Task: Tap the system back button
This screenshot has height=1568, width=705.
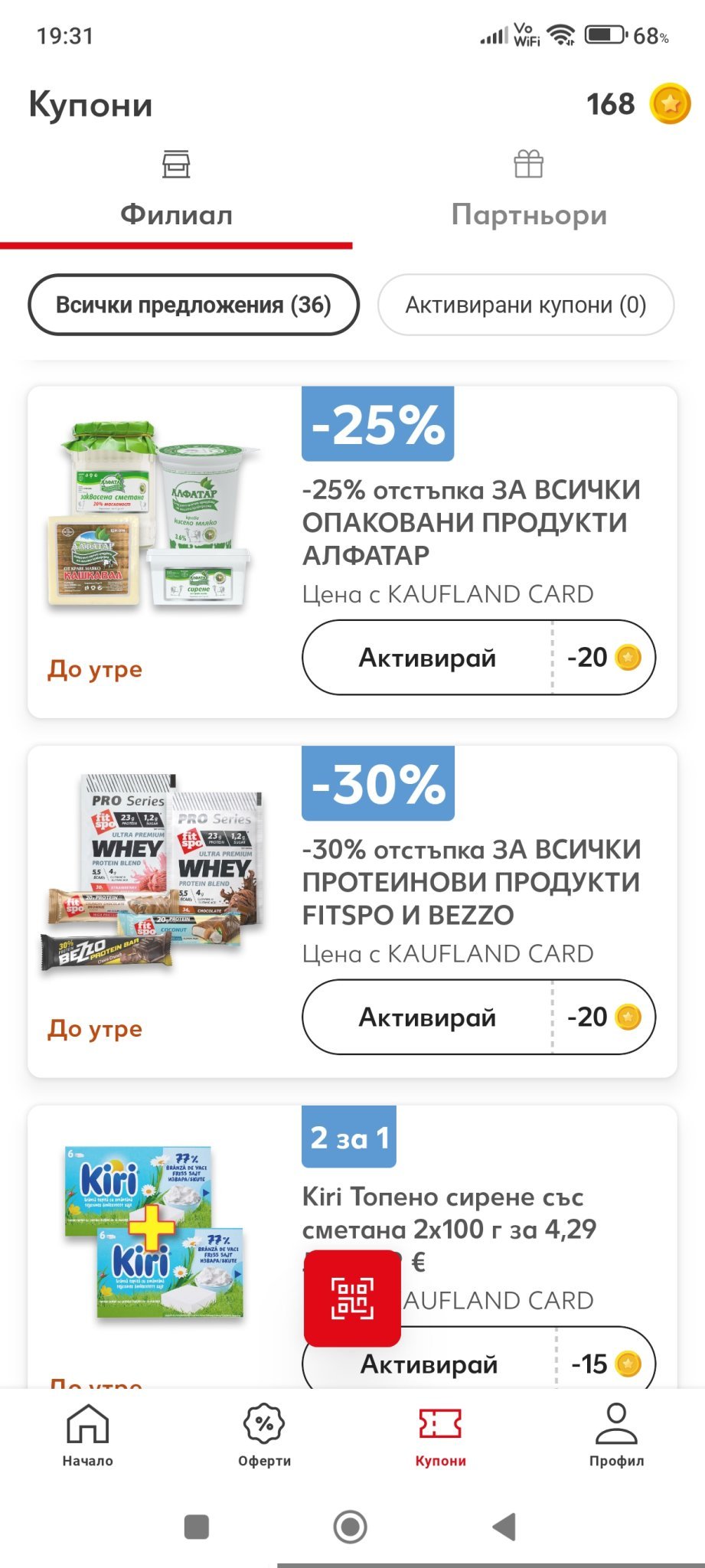Action: point(504,1527)
